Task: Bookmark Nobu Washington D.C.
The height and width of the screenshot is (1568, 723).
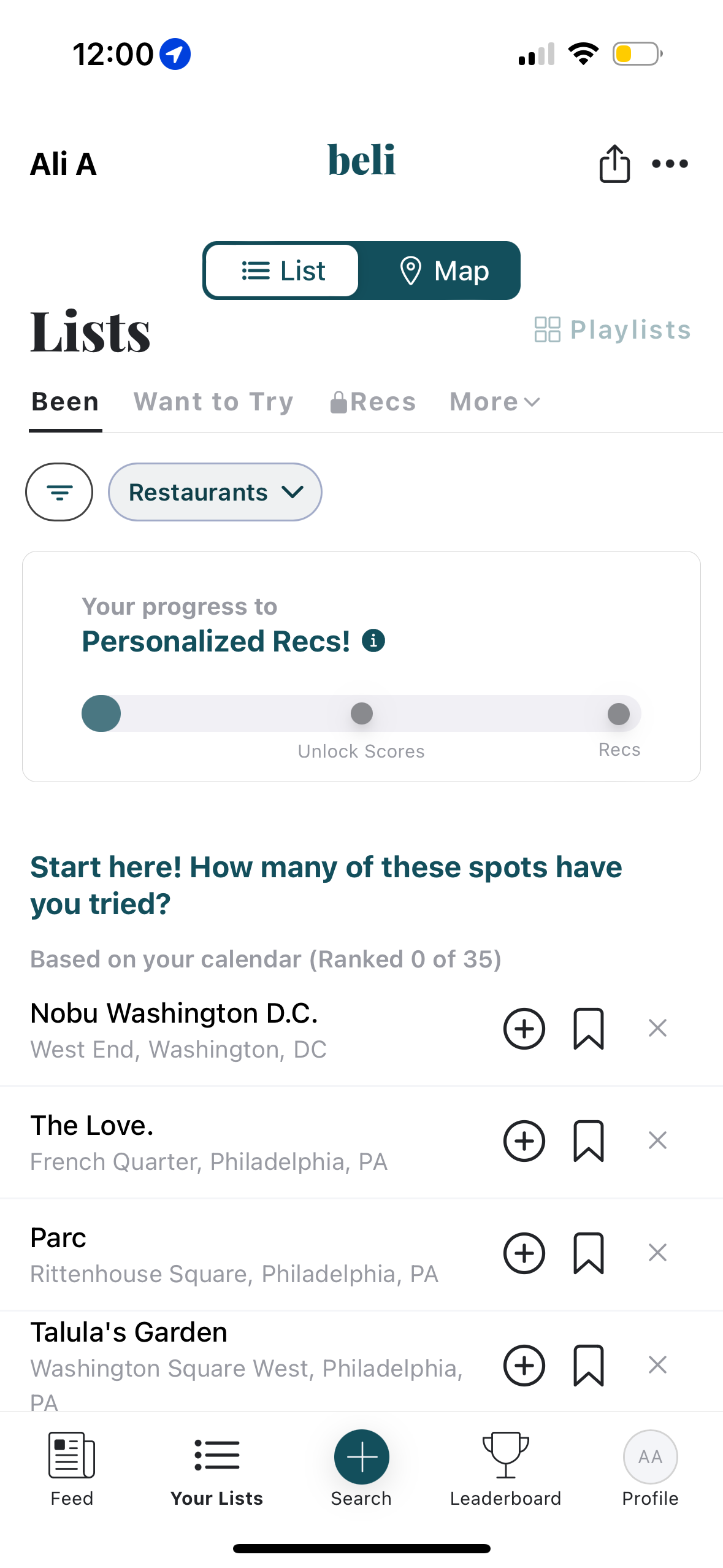Action: [588, 1029]
